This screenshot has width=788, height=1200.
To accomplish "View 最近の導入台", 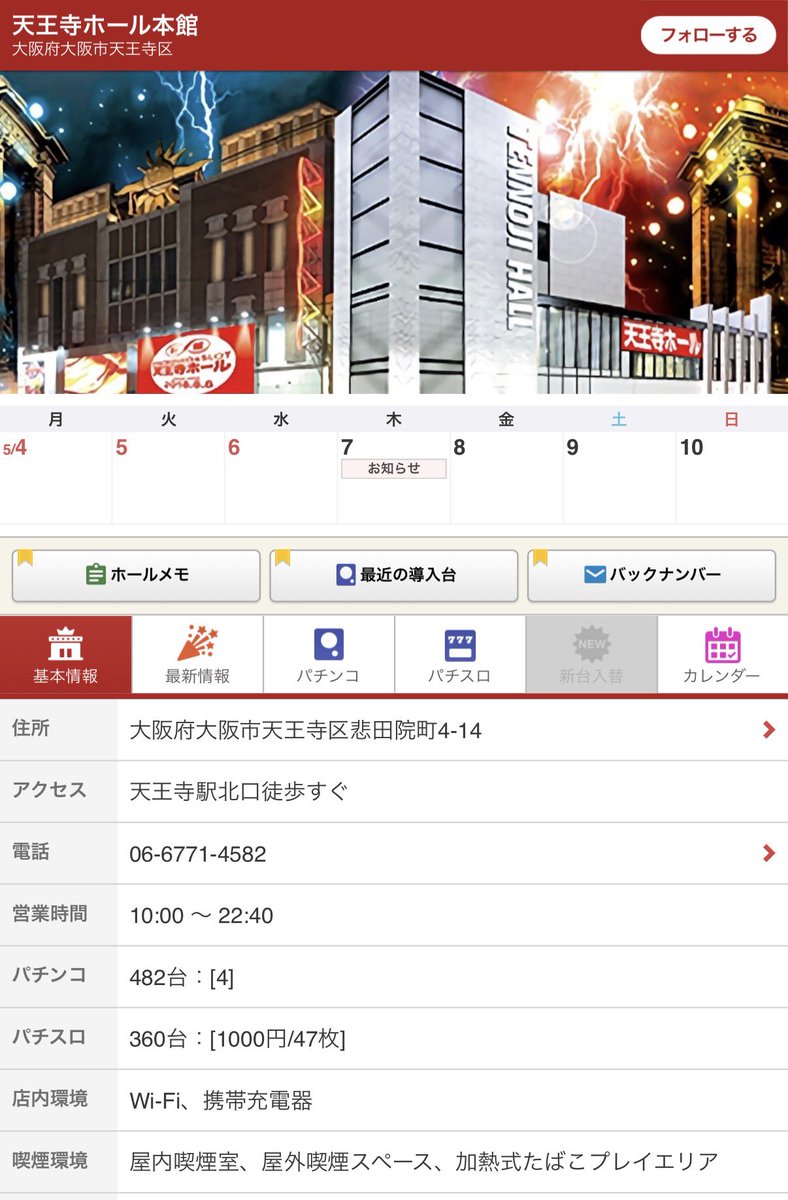I will pyautogui.click(x=394, y=575).
